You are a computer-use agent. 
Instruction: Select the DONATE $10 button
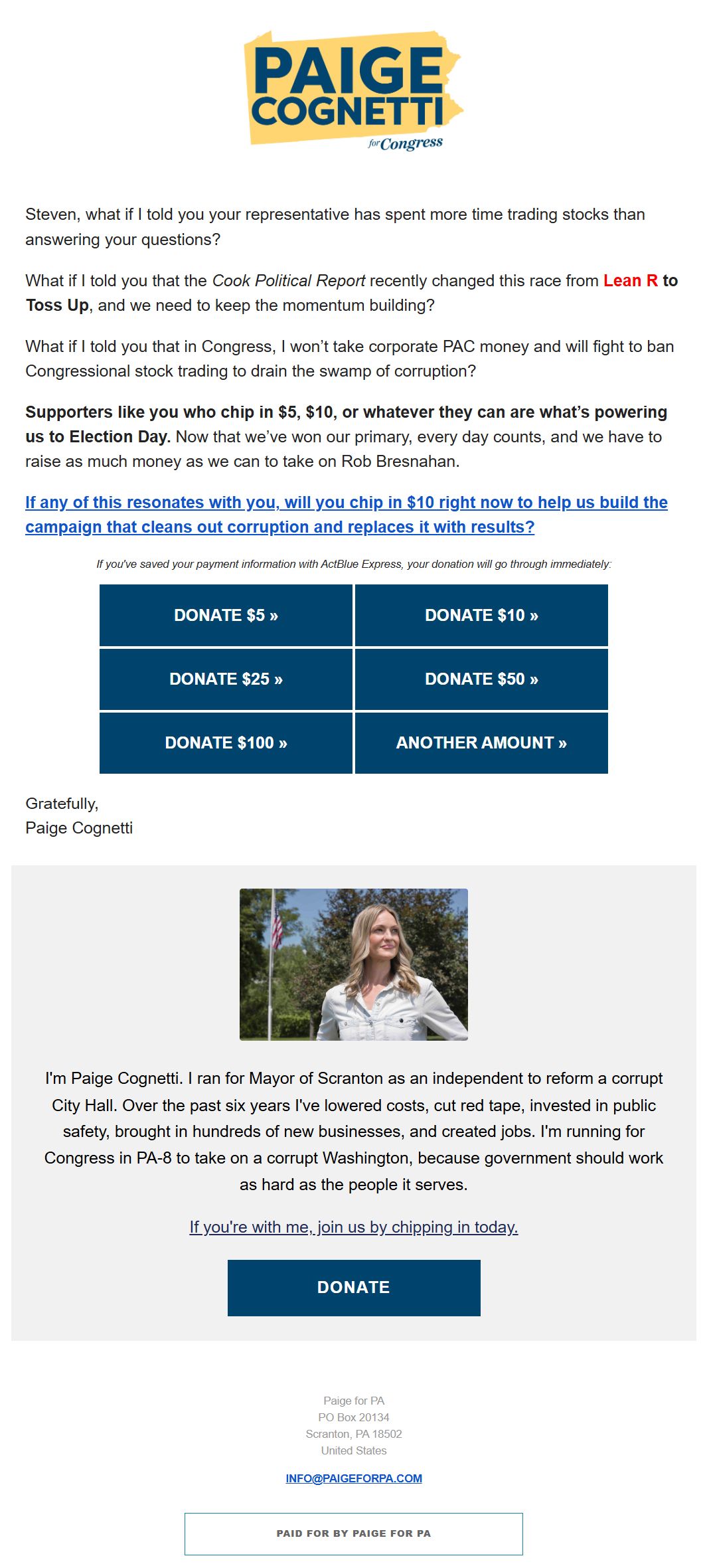point(481,615)
